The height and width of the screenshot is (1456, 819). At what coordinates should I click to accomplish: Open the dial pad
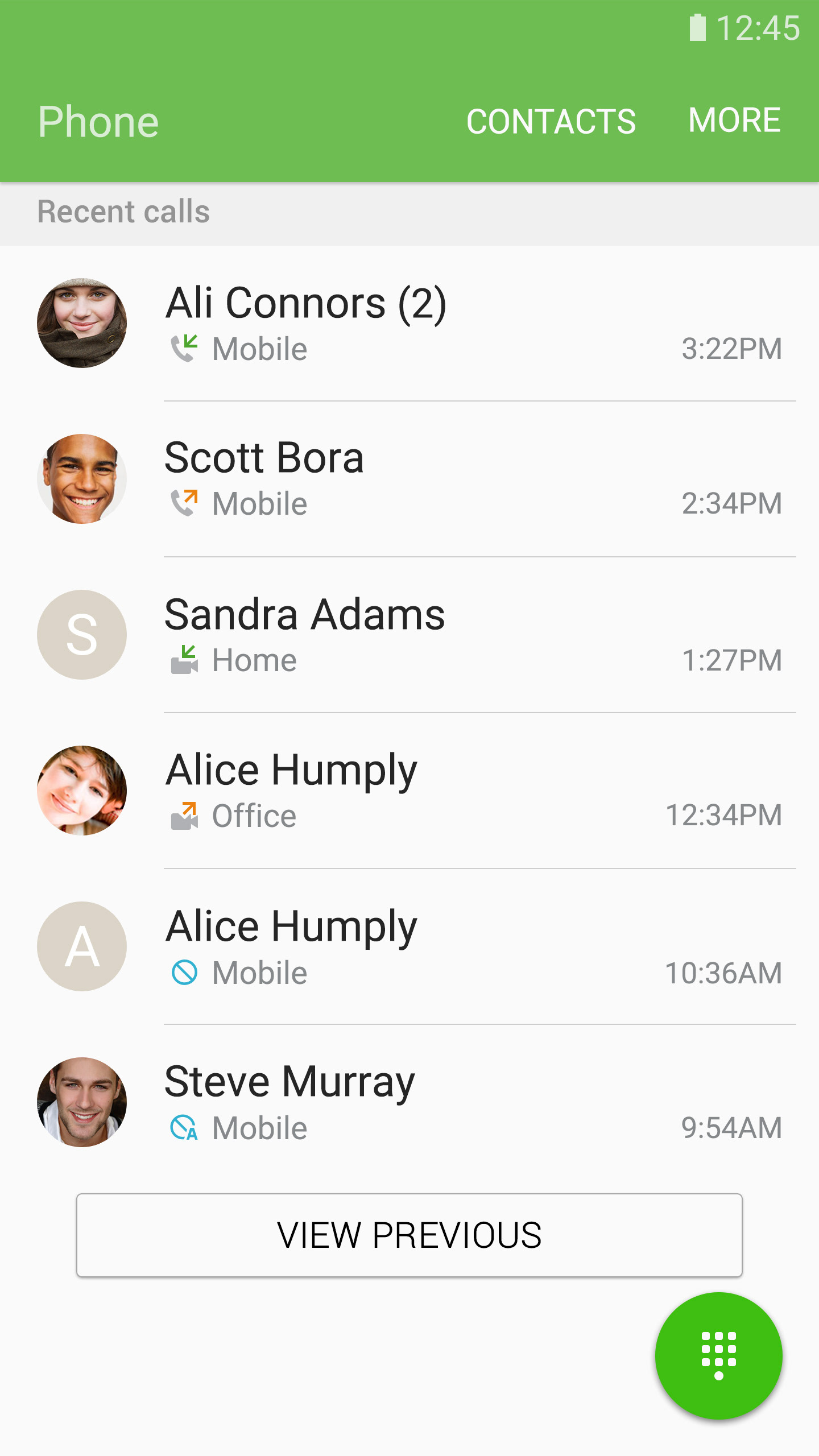click(x=719, y=1356)
